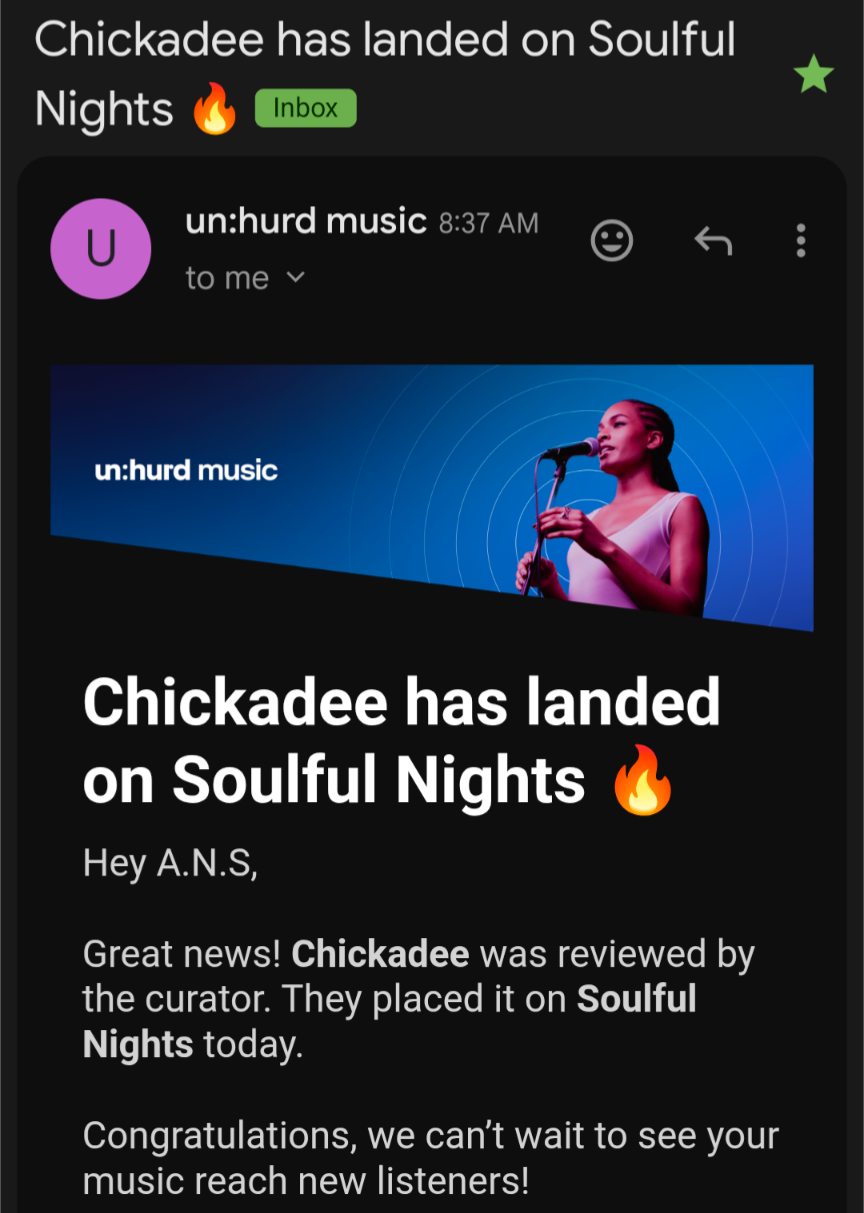Add an emoji reaction to the email
This screenshot has height=1213, width=864.
coord(612,241)
